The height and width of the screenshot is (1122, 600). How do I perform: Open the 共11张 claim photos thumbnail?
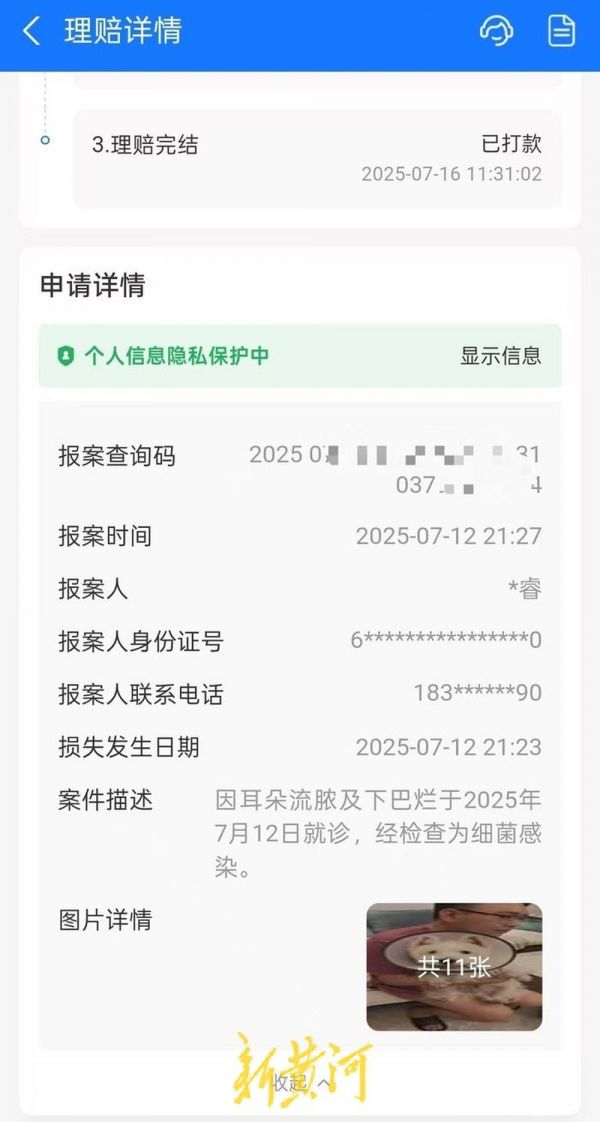[x=454, y=966]
